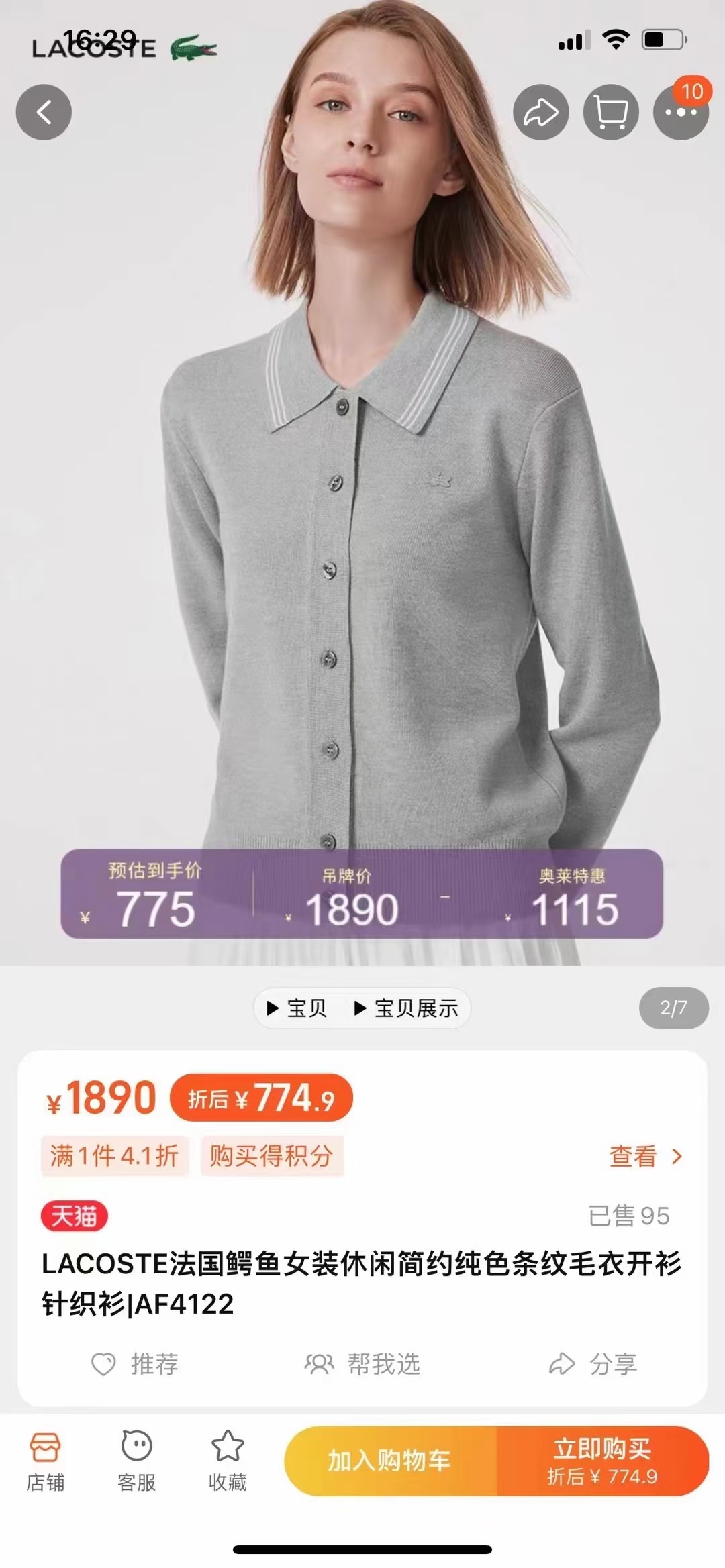
Task: Tap the 满1件4.1折 promotion chip
Action: [115, 1156]
